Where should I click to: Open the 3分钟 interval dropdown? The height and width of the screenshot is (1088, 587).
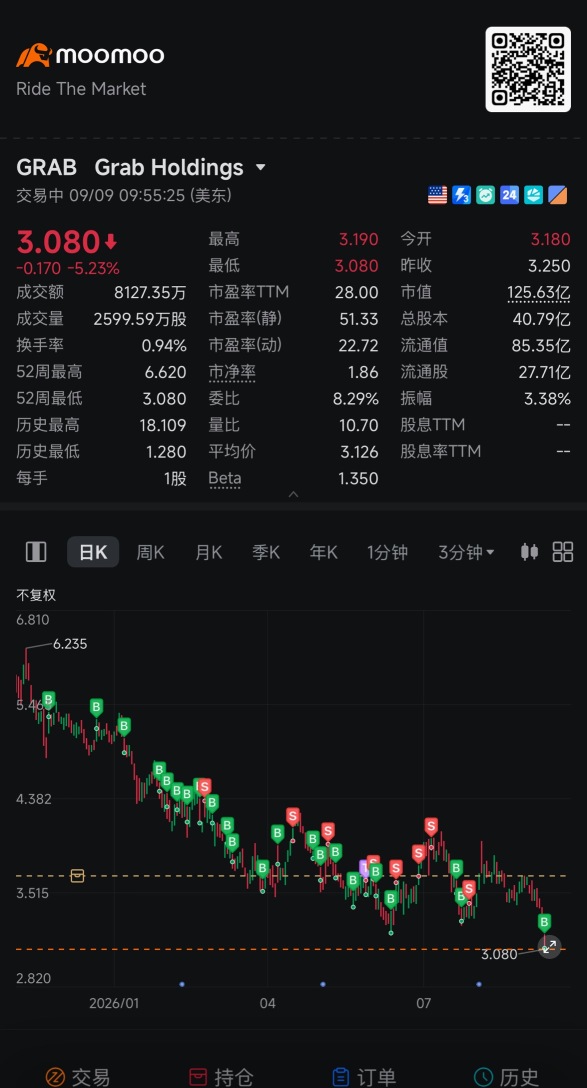(x=466, y=552)
